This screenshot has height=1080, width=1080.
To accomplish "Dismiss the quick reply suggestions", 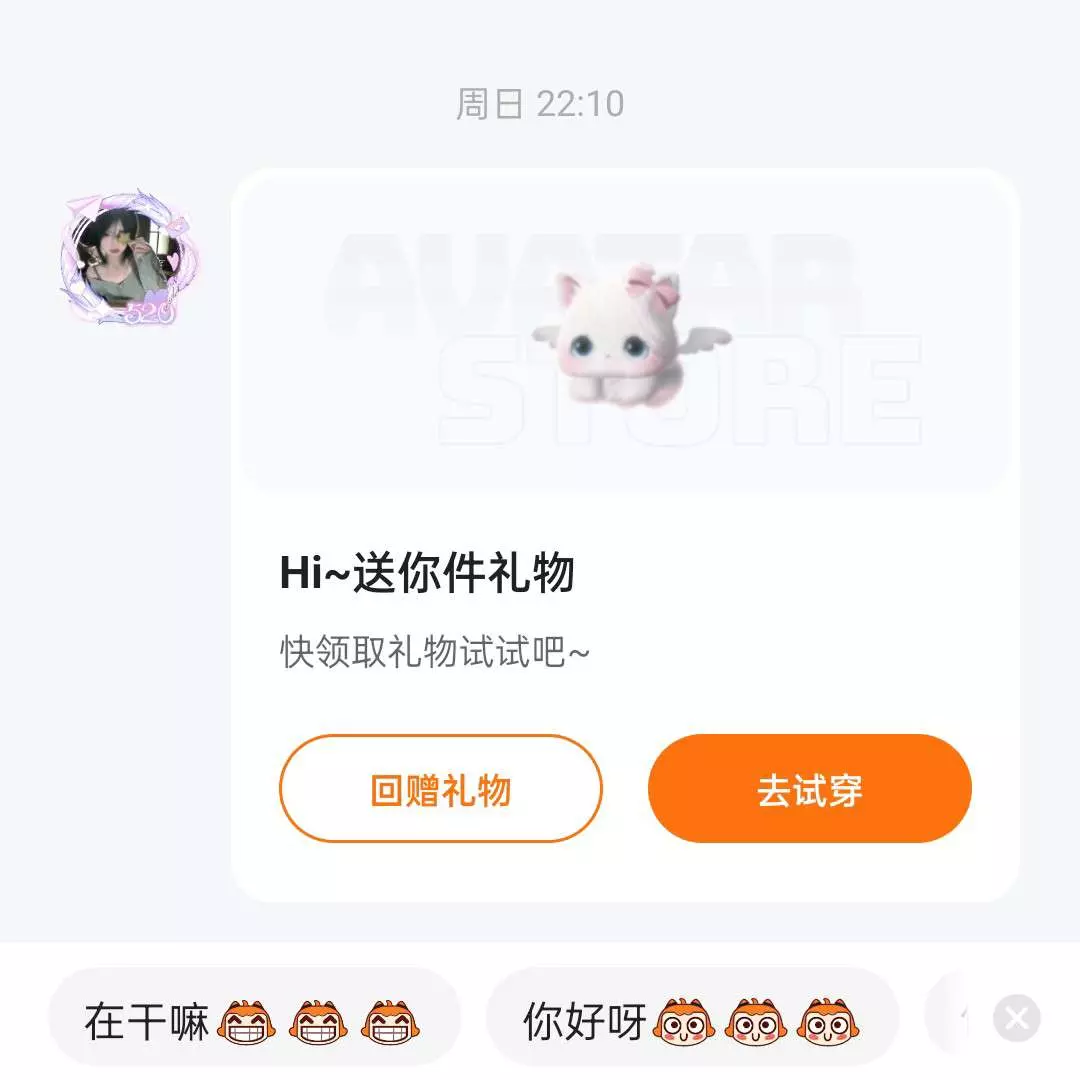I will coord(1016,1019).
